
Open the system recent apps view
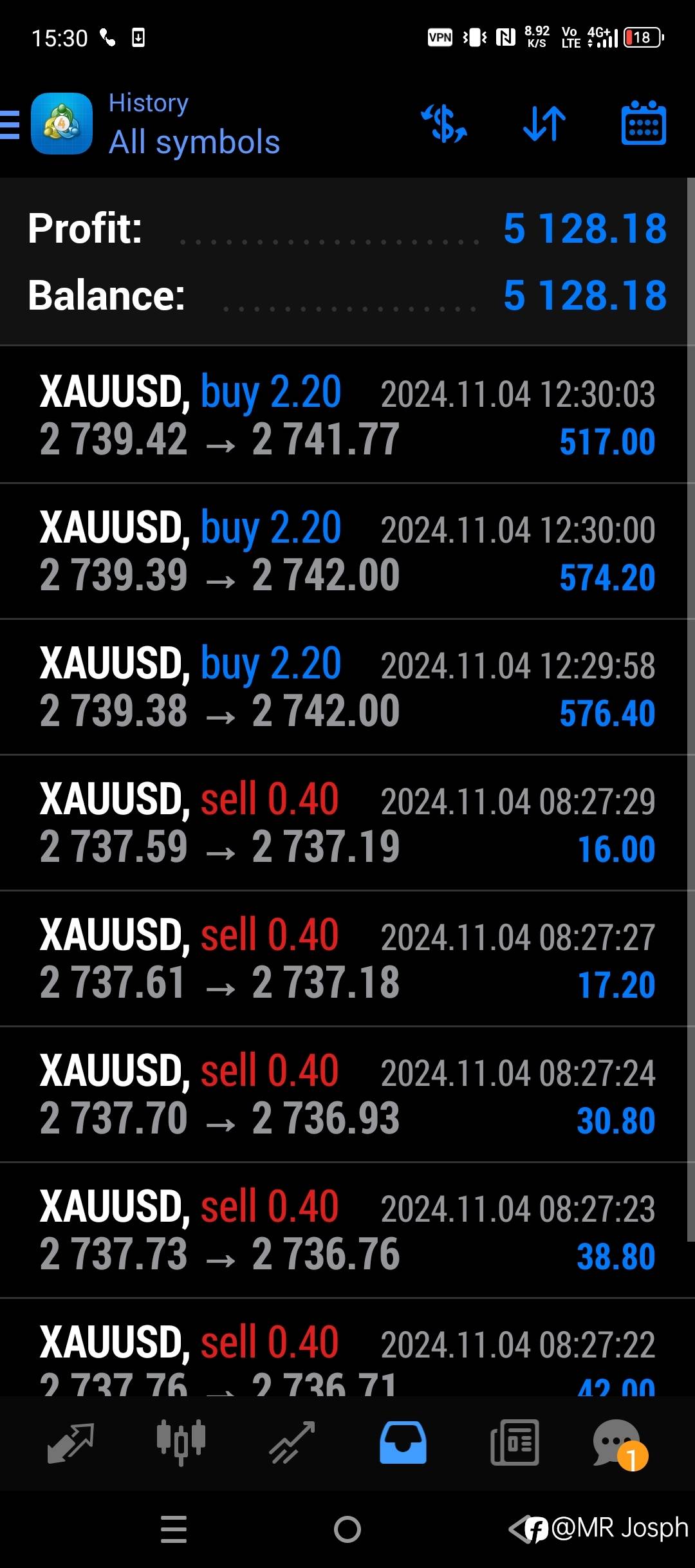(x=174, y=1529)
